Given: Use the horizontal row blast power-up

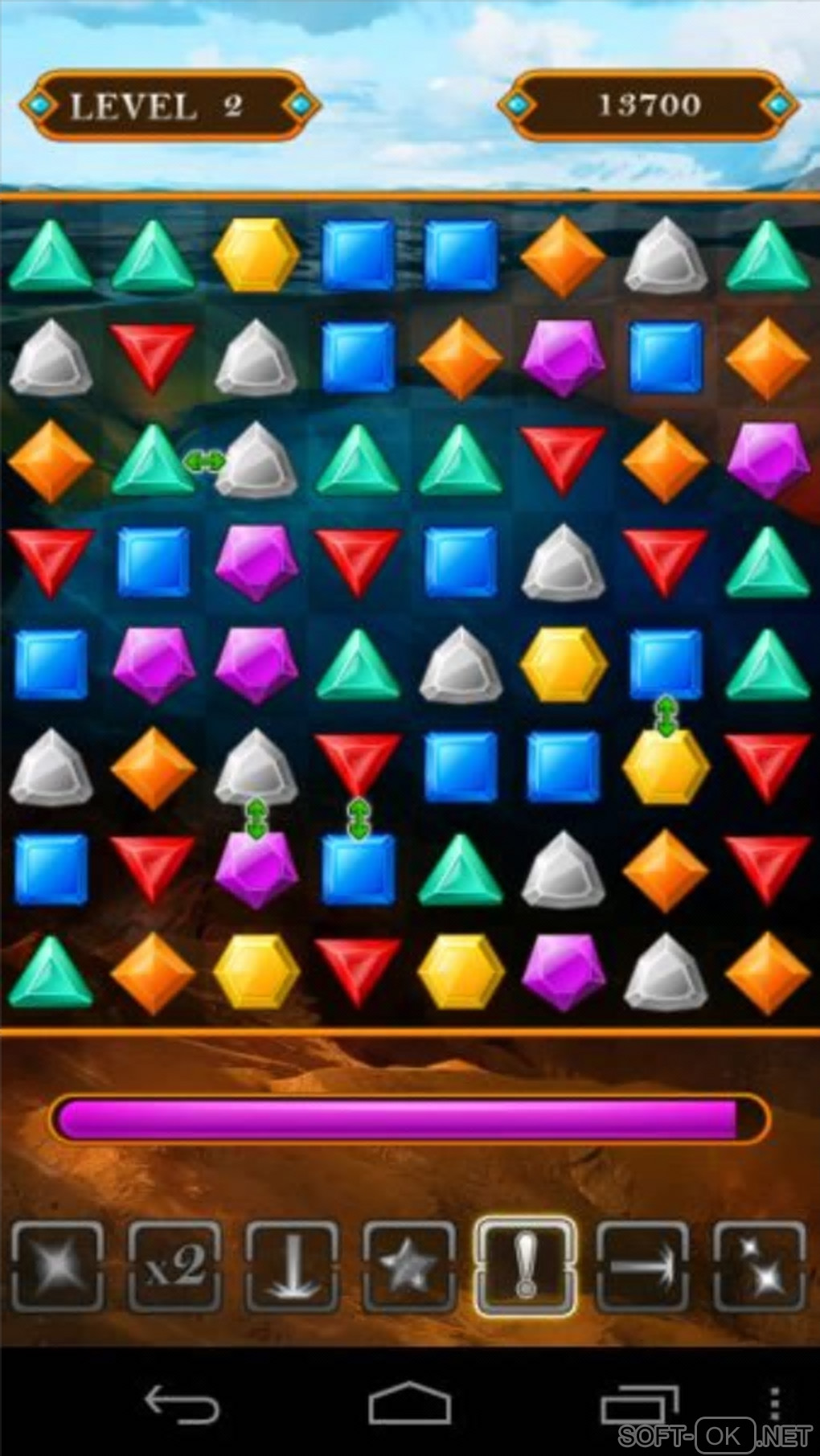Looking at the screenshot, I should tap(643, 1267).
